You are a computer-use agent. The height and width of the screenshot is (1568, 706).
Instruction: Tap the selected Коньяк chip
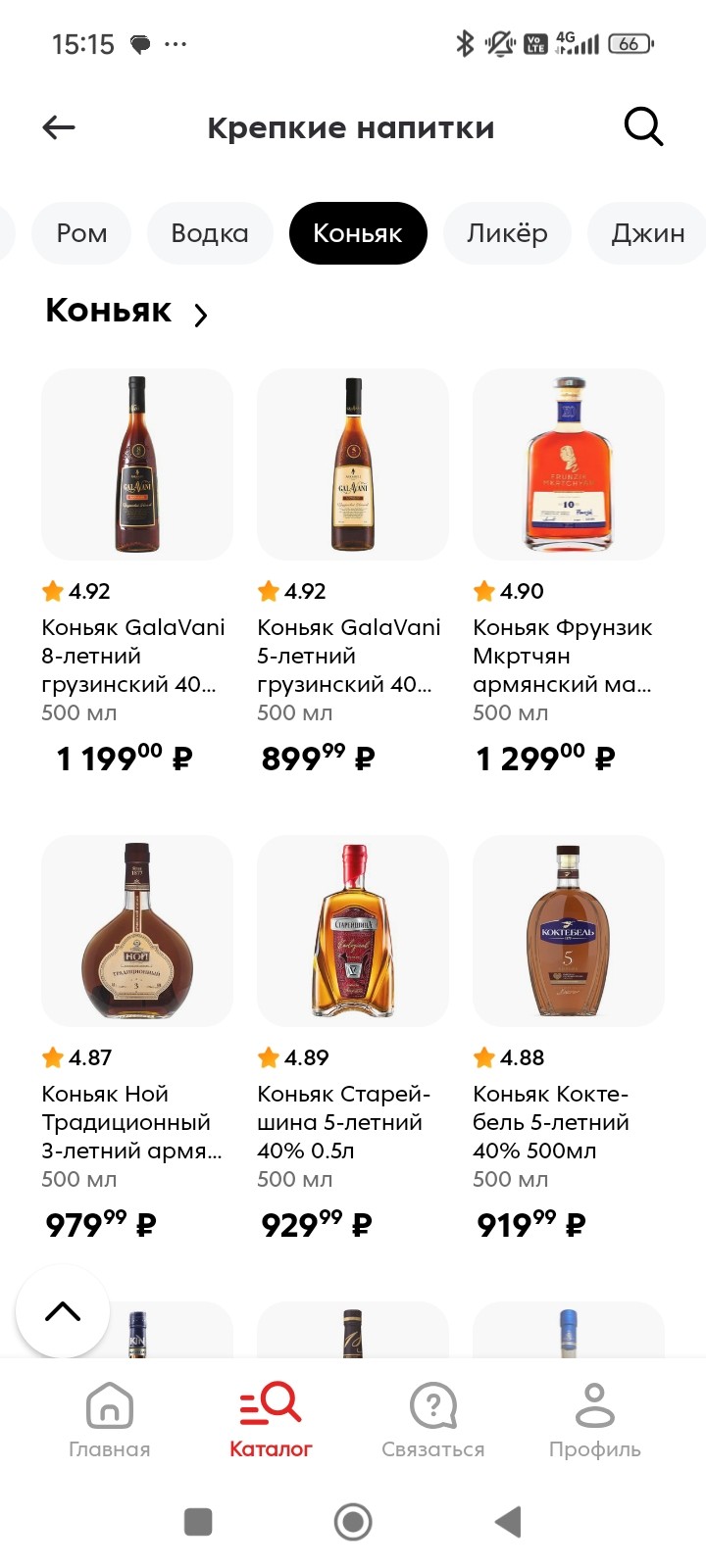[358, 233]
